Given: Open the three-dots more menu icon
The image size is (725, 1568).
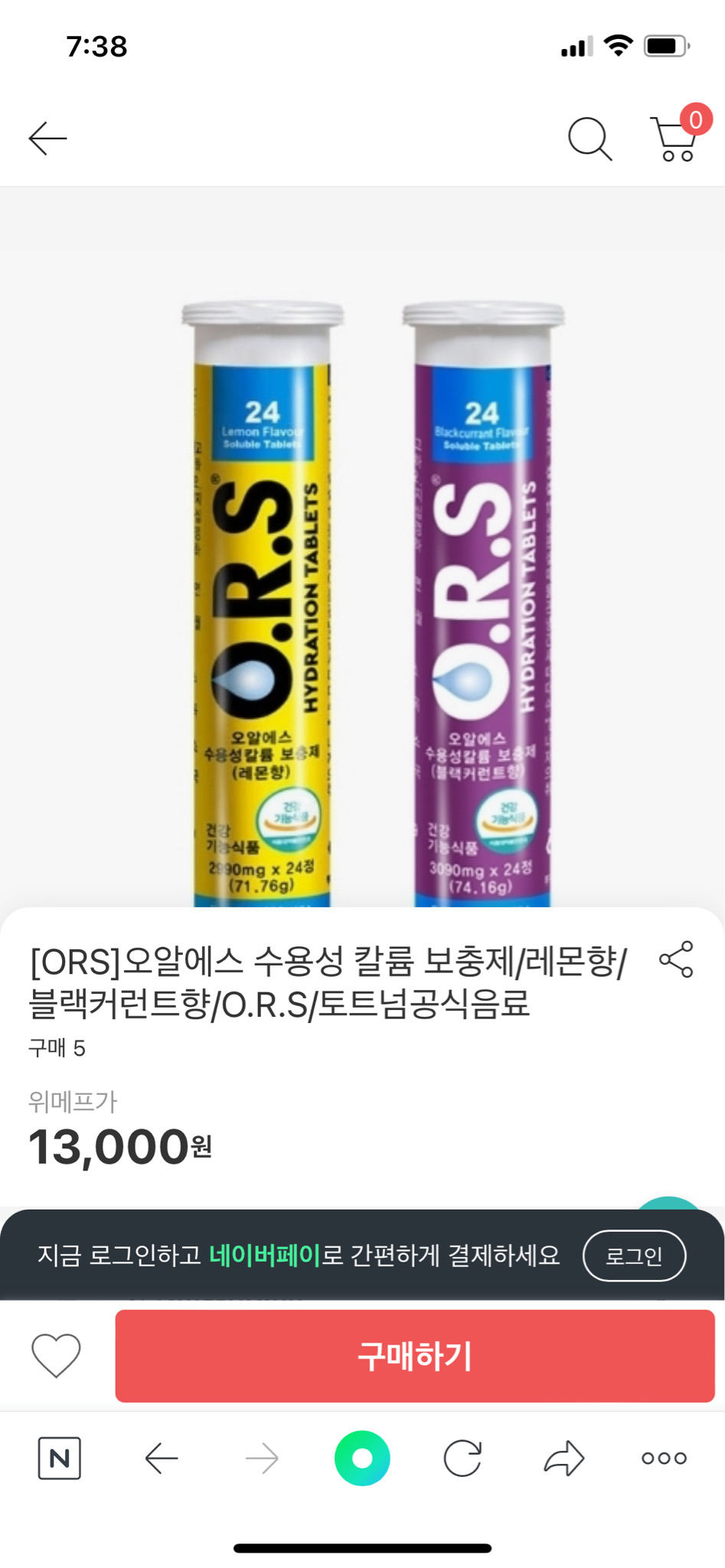Looking at the screenshot, I should tap(664, 1458).
